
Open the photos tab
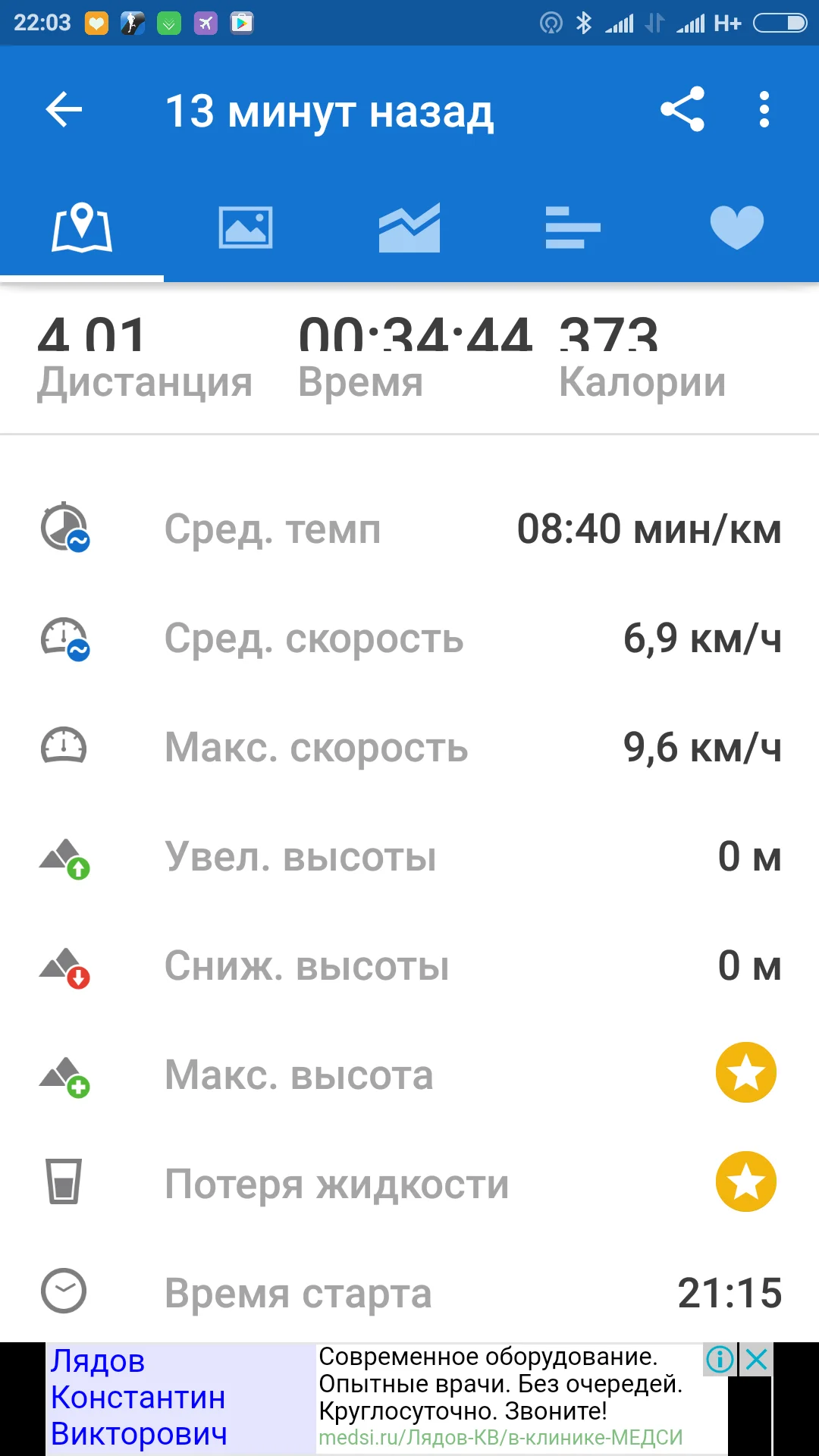(x=246, y=227)
